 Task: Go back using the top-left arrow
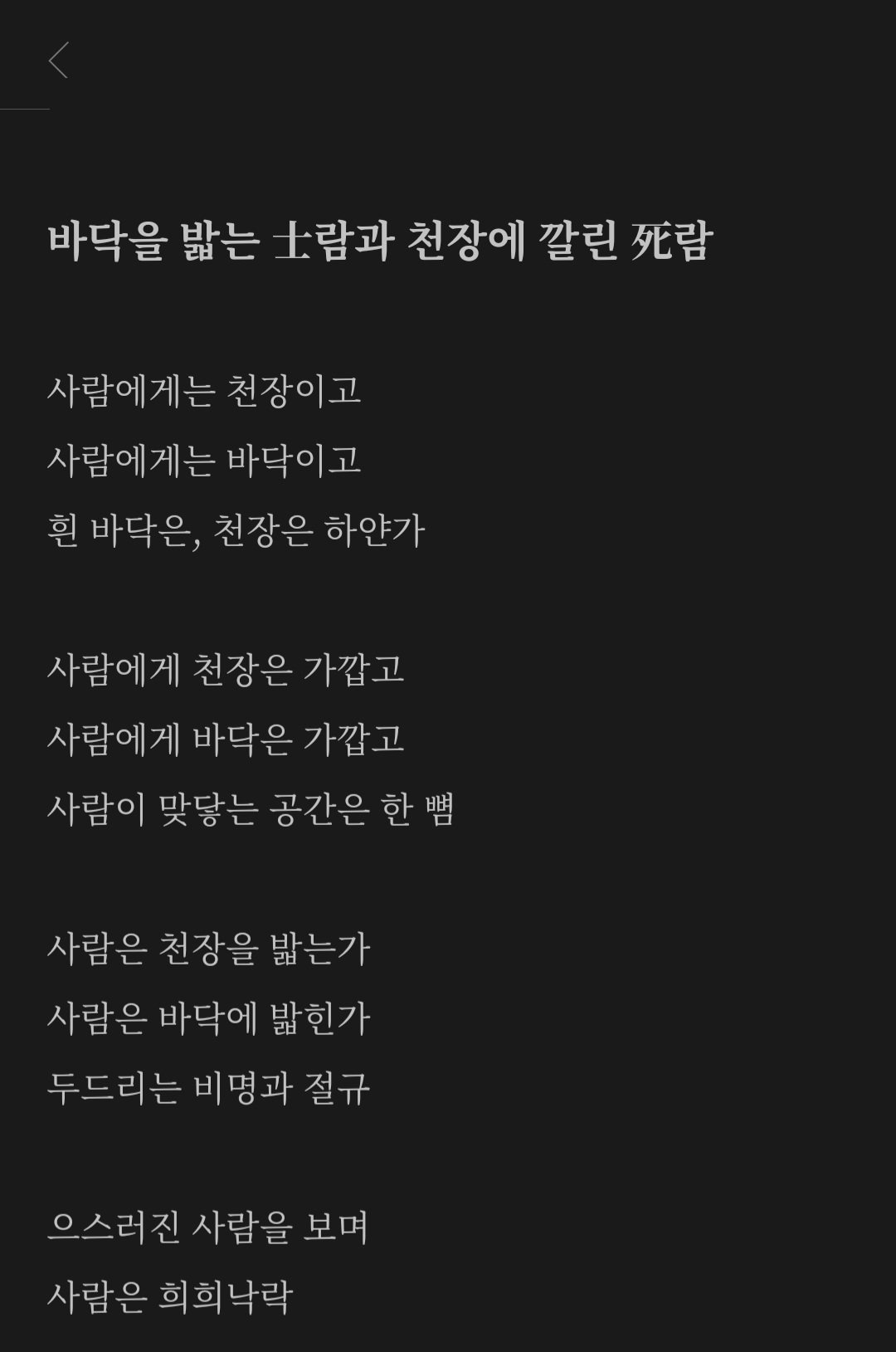[x=58, y=61]
